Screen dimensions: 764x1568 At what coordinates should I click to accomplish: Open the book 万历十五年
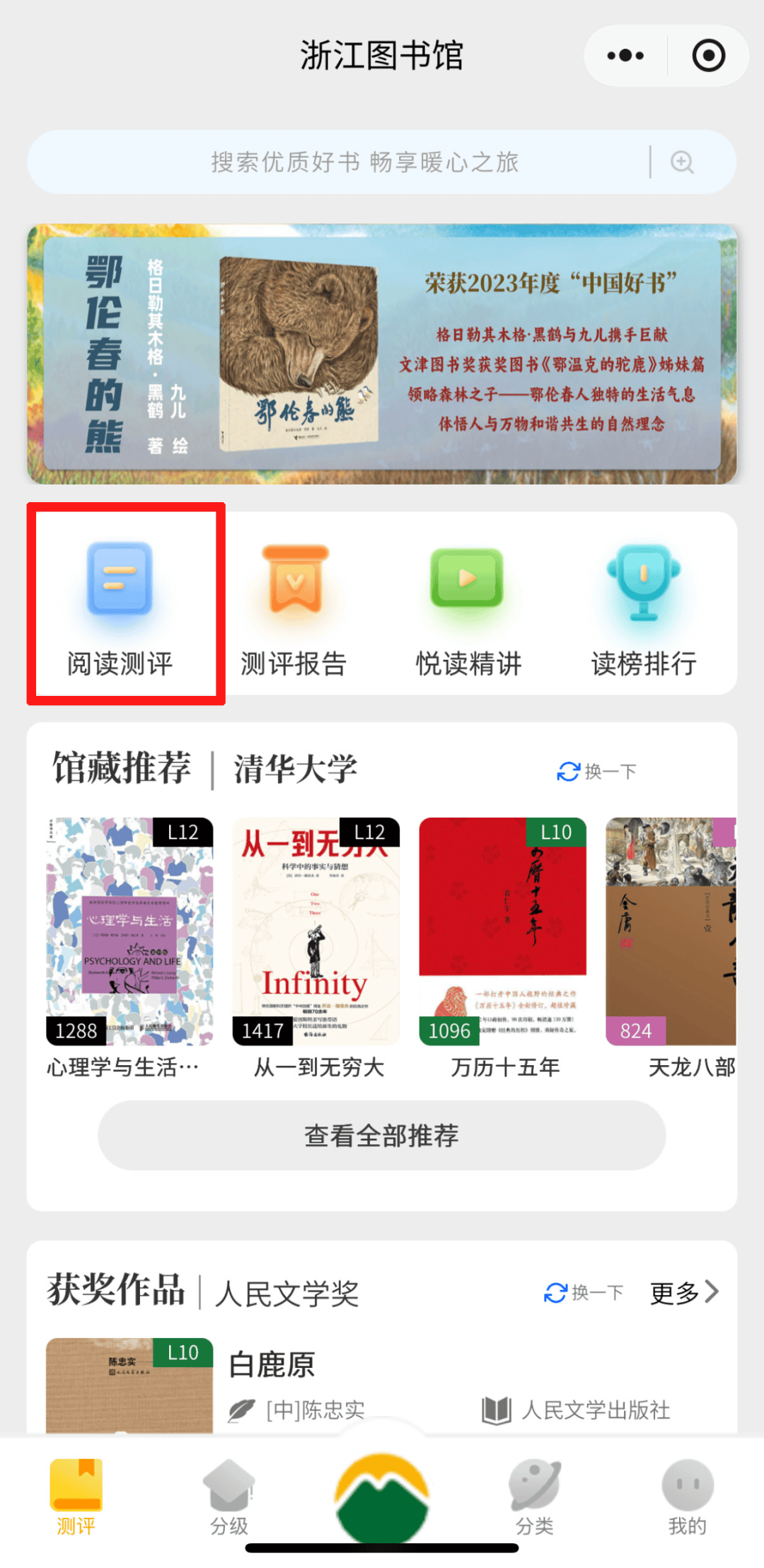503,931
